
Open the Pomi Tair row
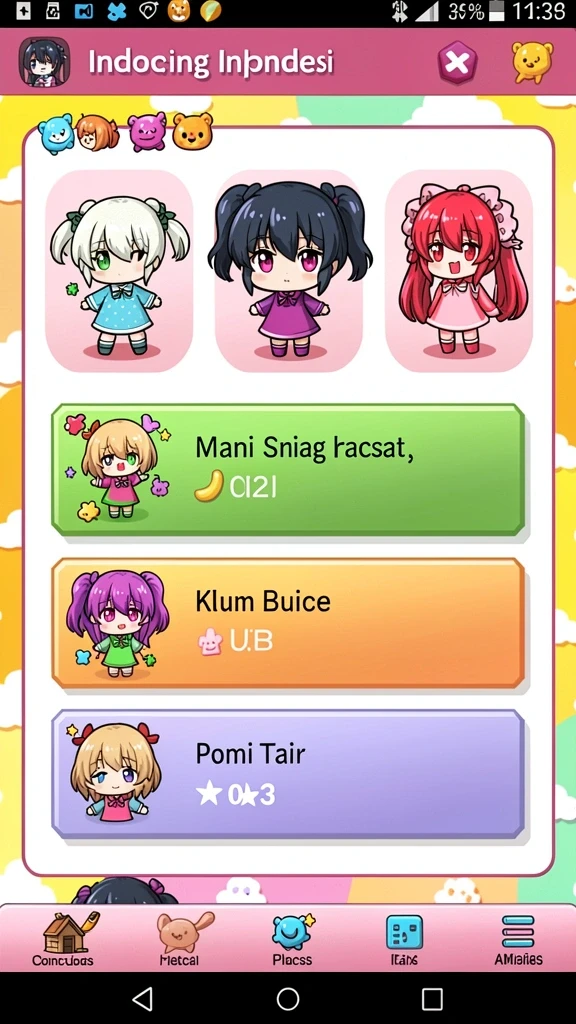pos(288,774)
